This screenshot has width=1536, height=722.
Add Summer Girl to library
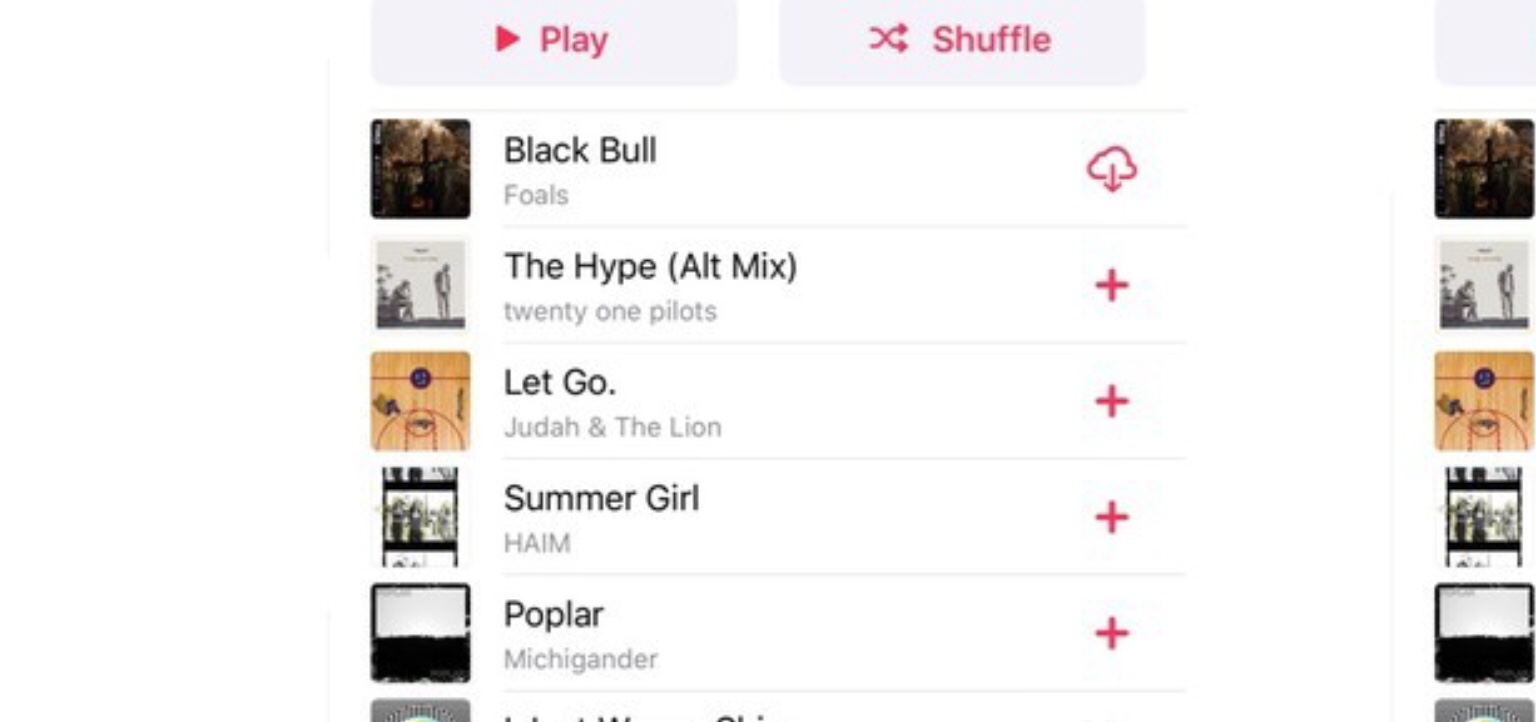coord(1111,518)
